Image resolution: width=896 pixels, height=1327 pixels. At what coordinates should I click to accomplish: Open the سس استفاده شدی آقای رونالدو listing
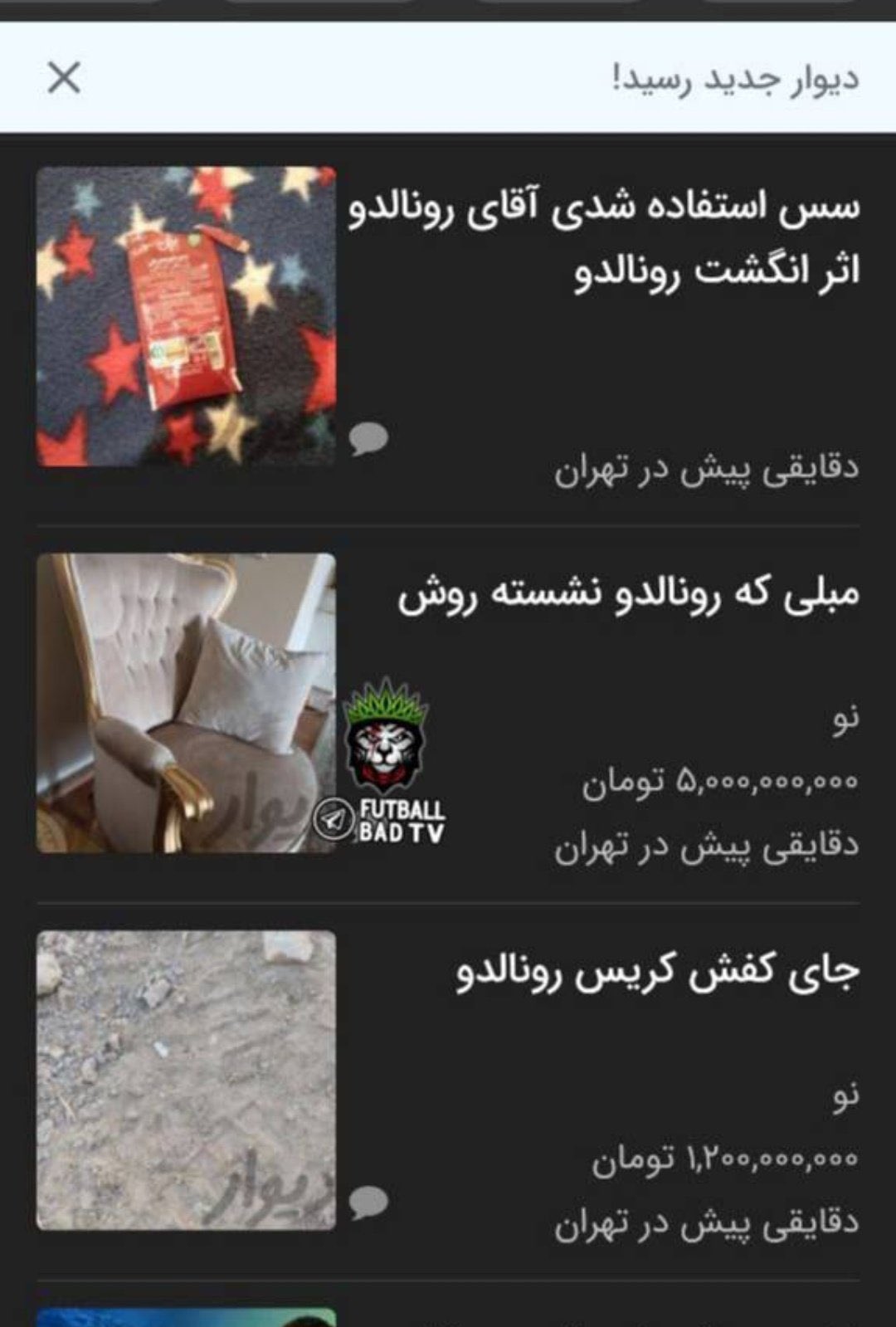605,239
